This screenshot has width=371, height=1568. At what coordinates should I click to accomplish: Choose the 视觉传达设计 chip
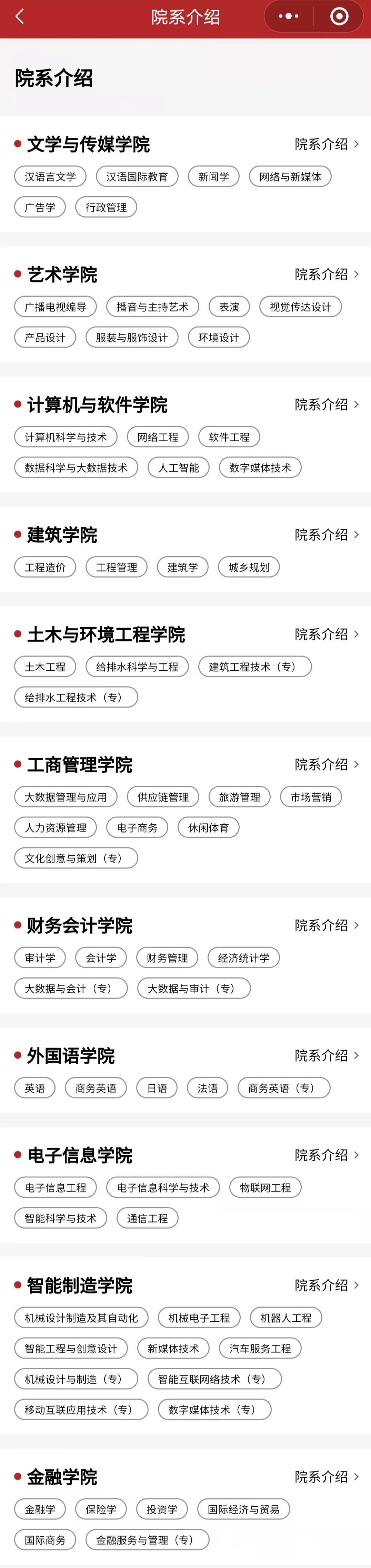click(x=300, y=307)
